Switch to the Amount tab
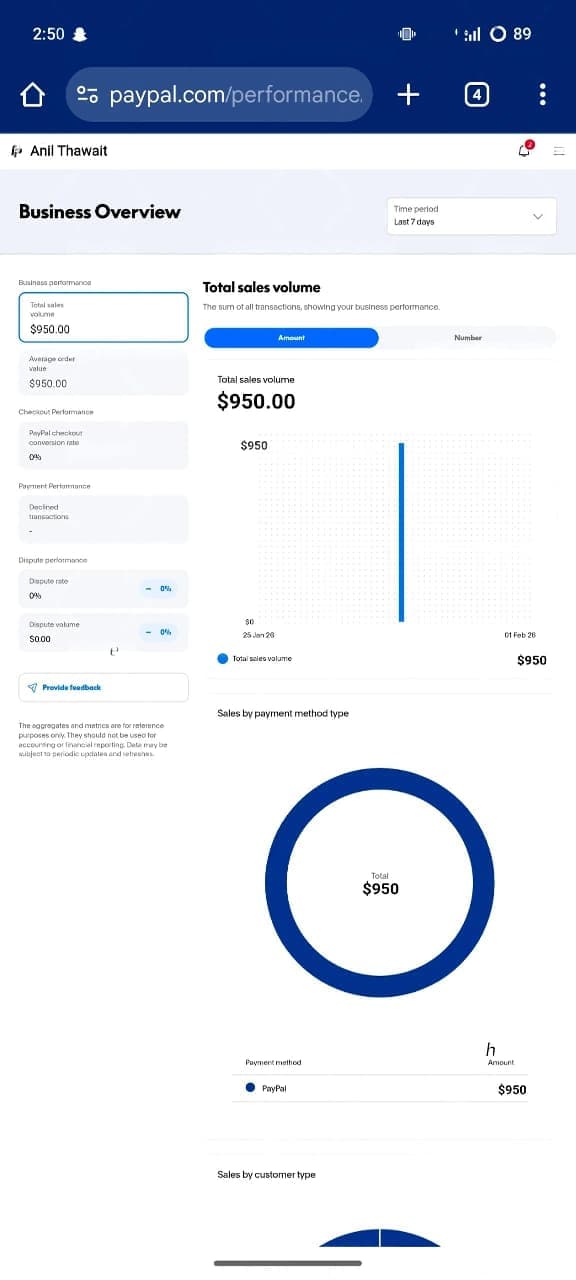This screenshot has height=1280, width=576. tap(291, 338)
